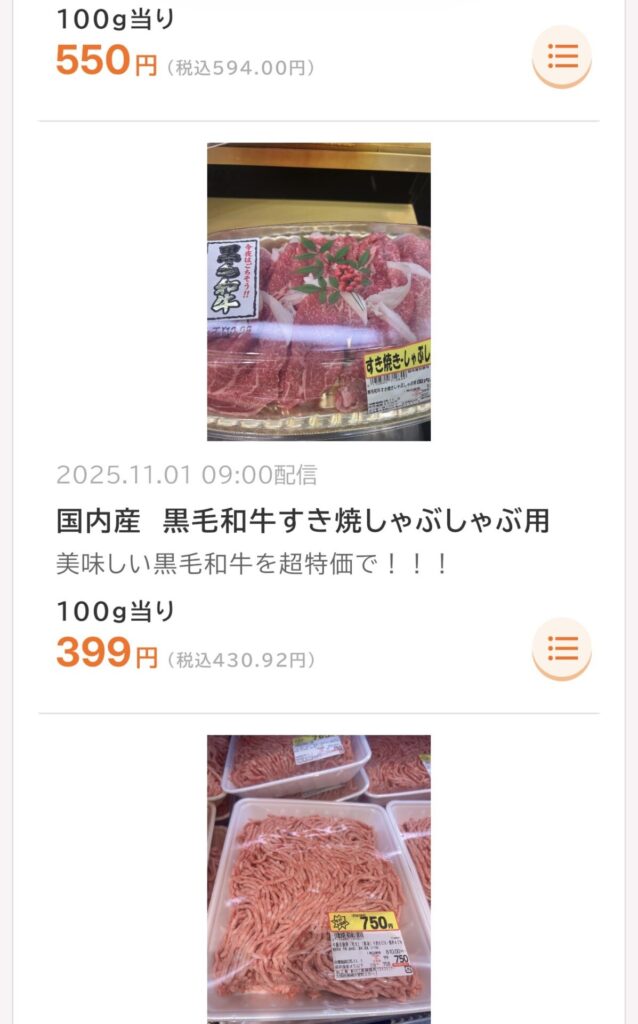Viewport: 638px width, 1024px height.
Task: Open the 国内産 黒毛和牛すき焼しゃぶしゃぶ用 listing
Action: [302, 521]
